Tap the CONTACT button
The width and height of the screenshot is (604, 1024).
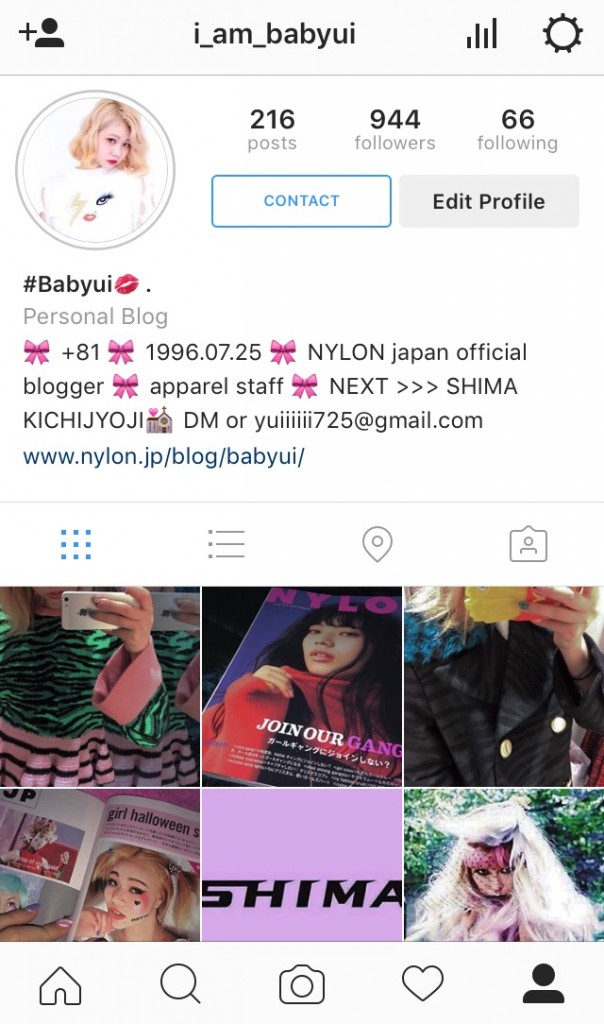point(301,201)
